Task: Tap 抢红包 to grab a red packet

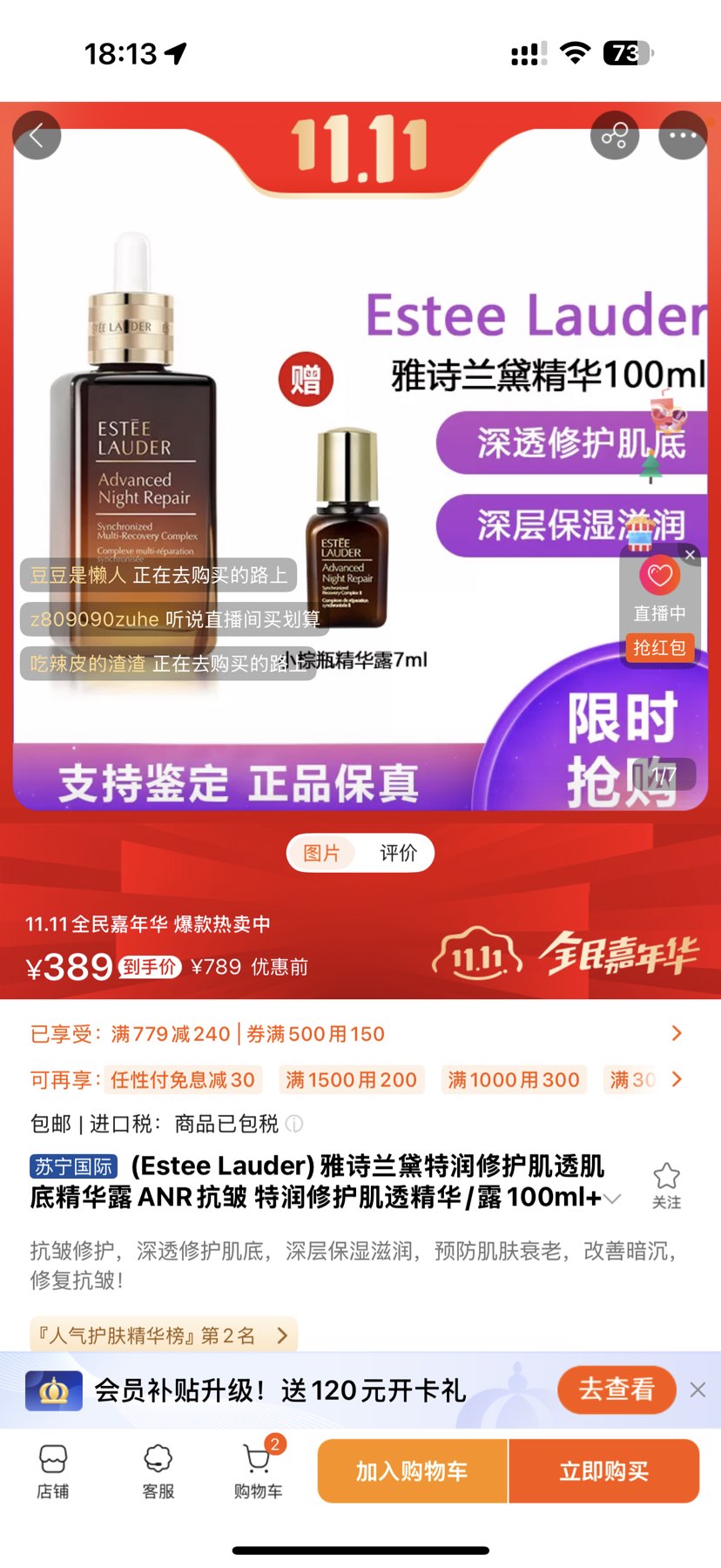Action: pos(659,648)
